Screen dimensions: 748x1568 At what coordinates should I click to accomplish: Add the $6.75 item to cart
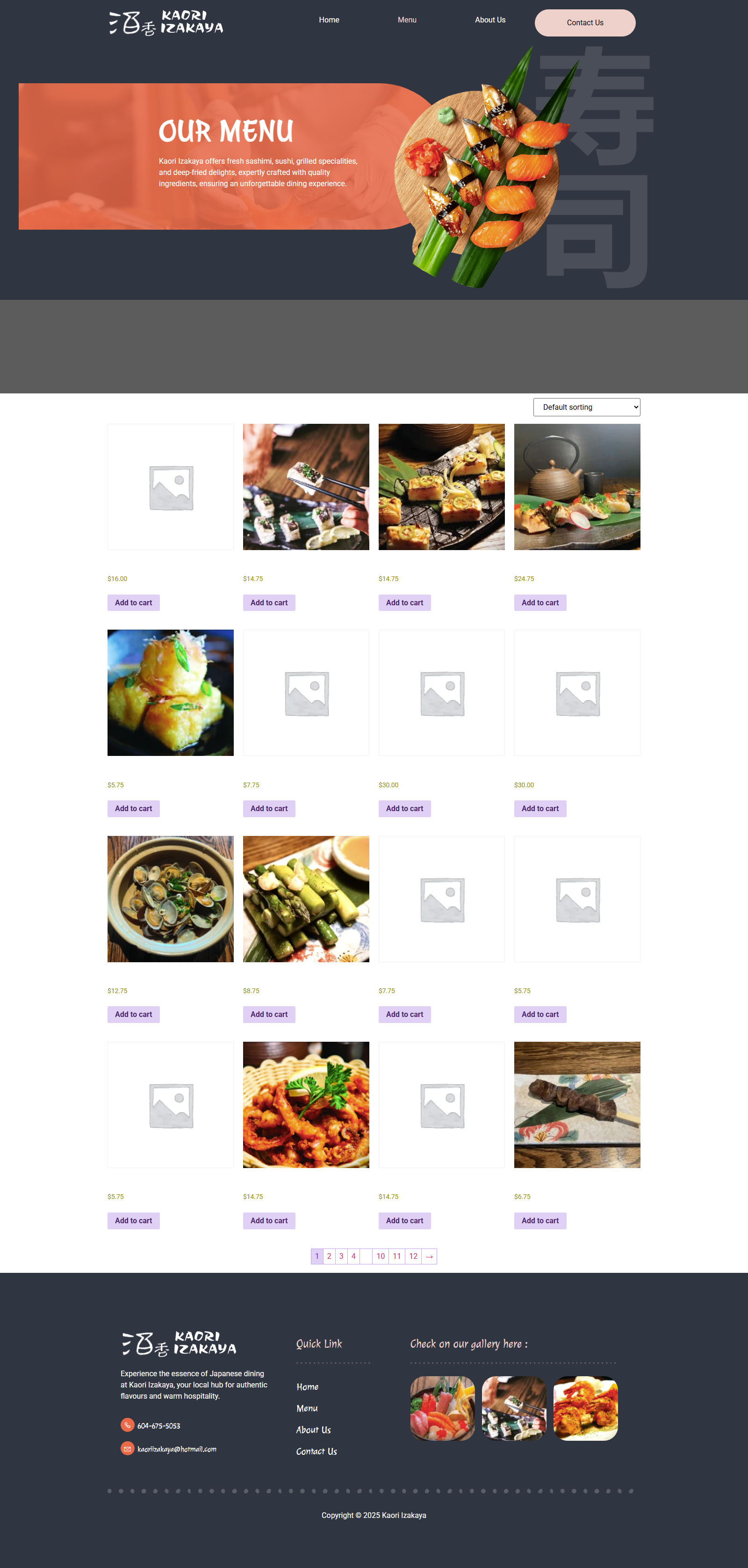click(539, 1220)
